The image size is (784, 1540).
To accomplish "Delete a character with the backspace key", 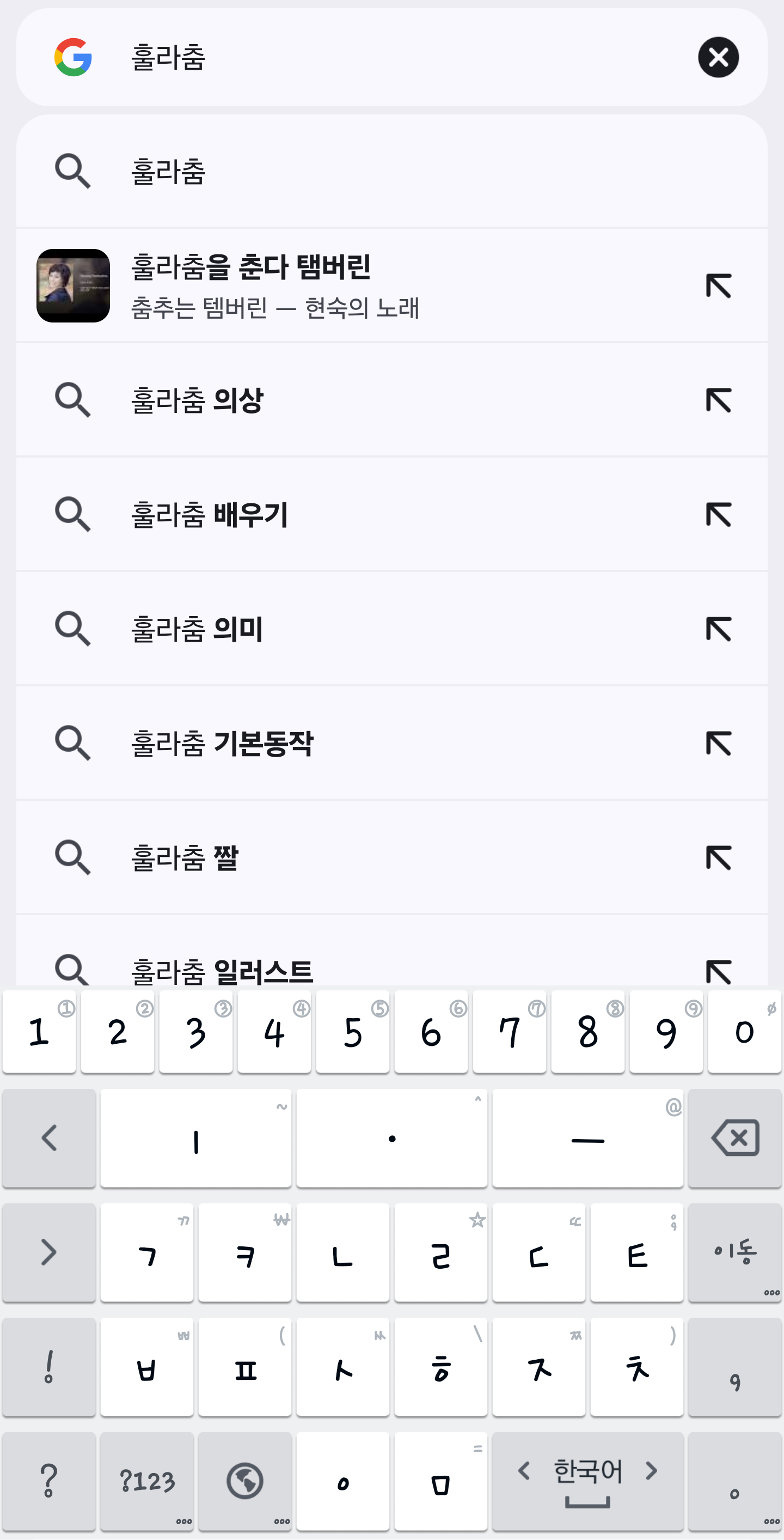I will 734,1137.
